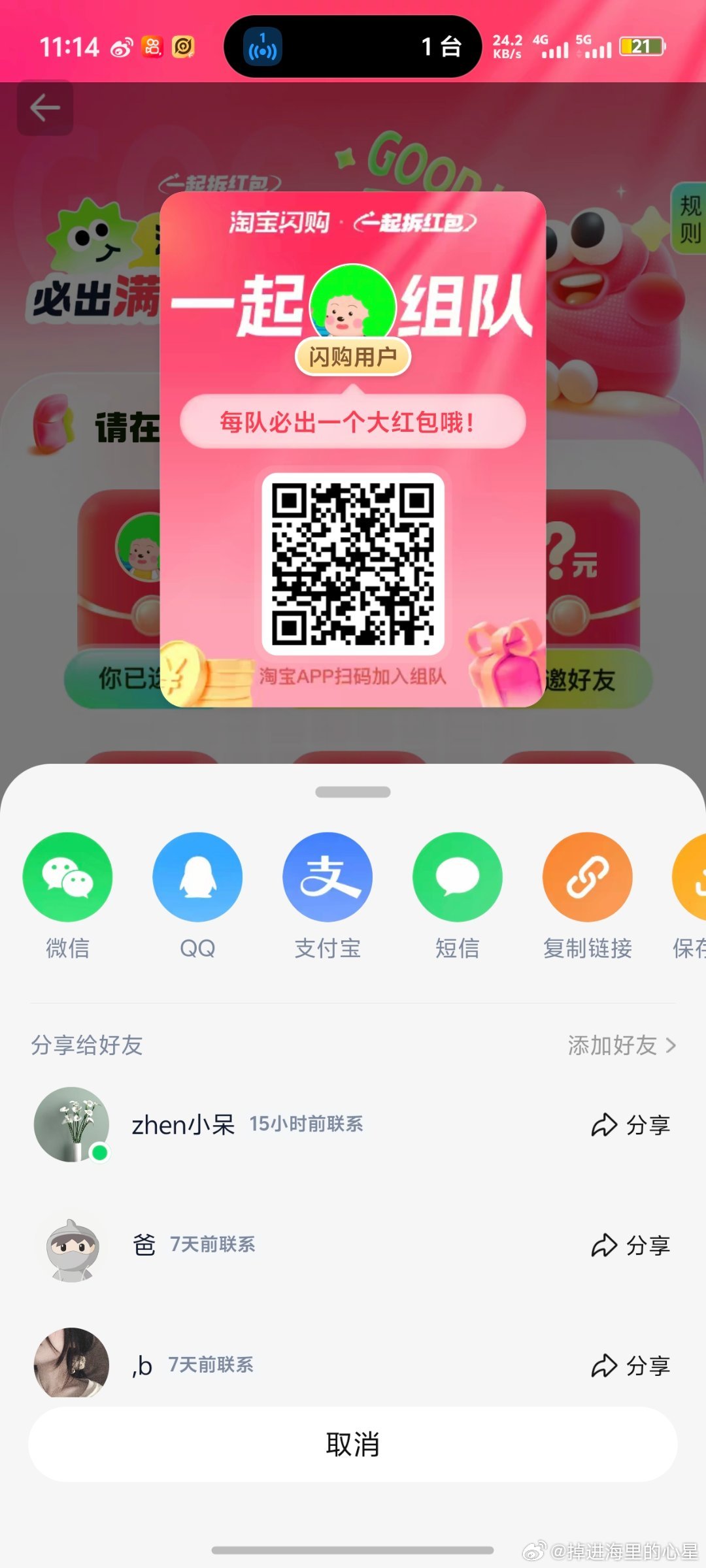The image size is (706, 1568).
Task: Share with contact 爸
Action: 631,1245
